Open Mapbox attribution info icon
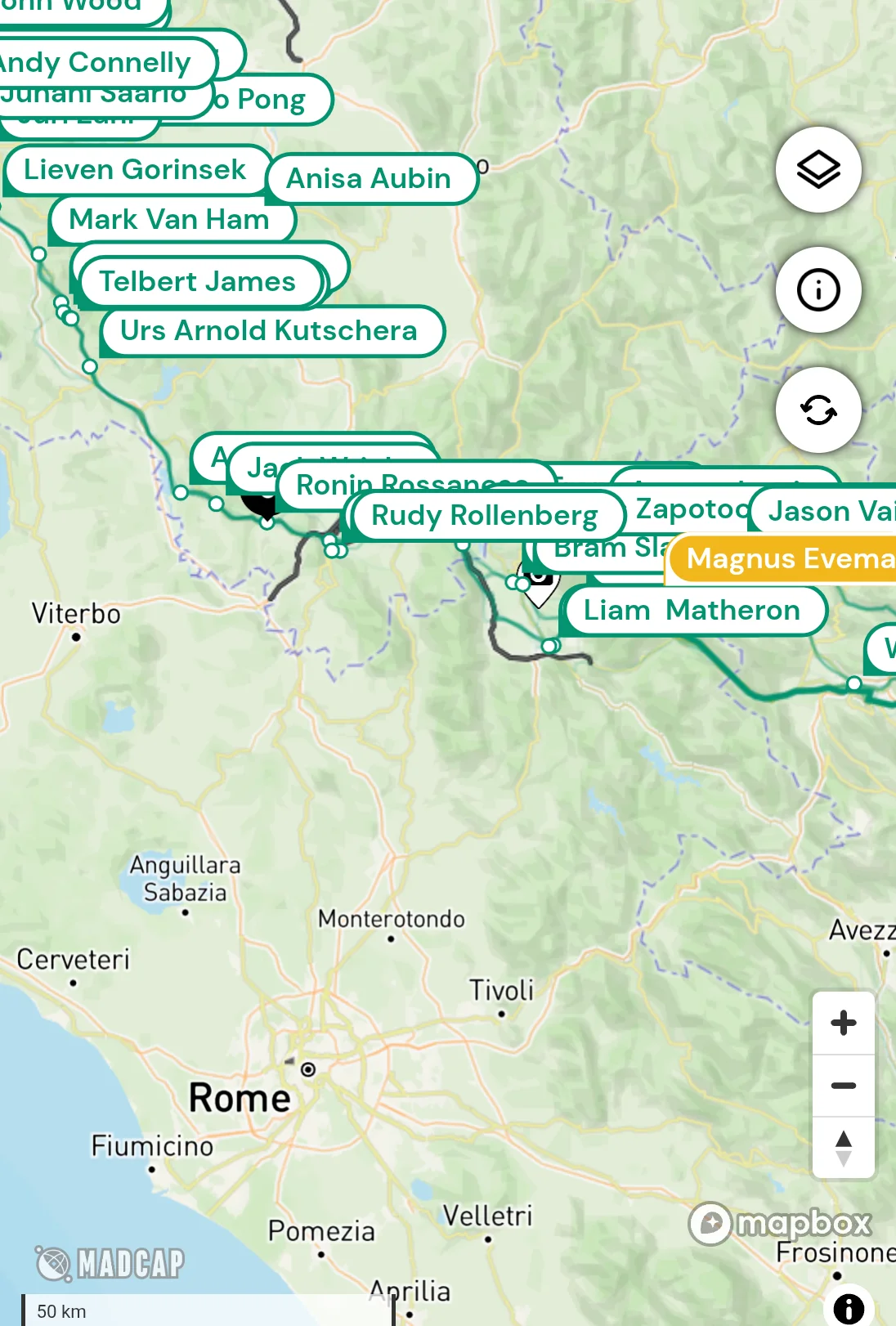This screenshot has height=1326, width=896. [849, 1308]
